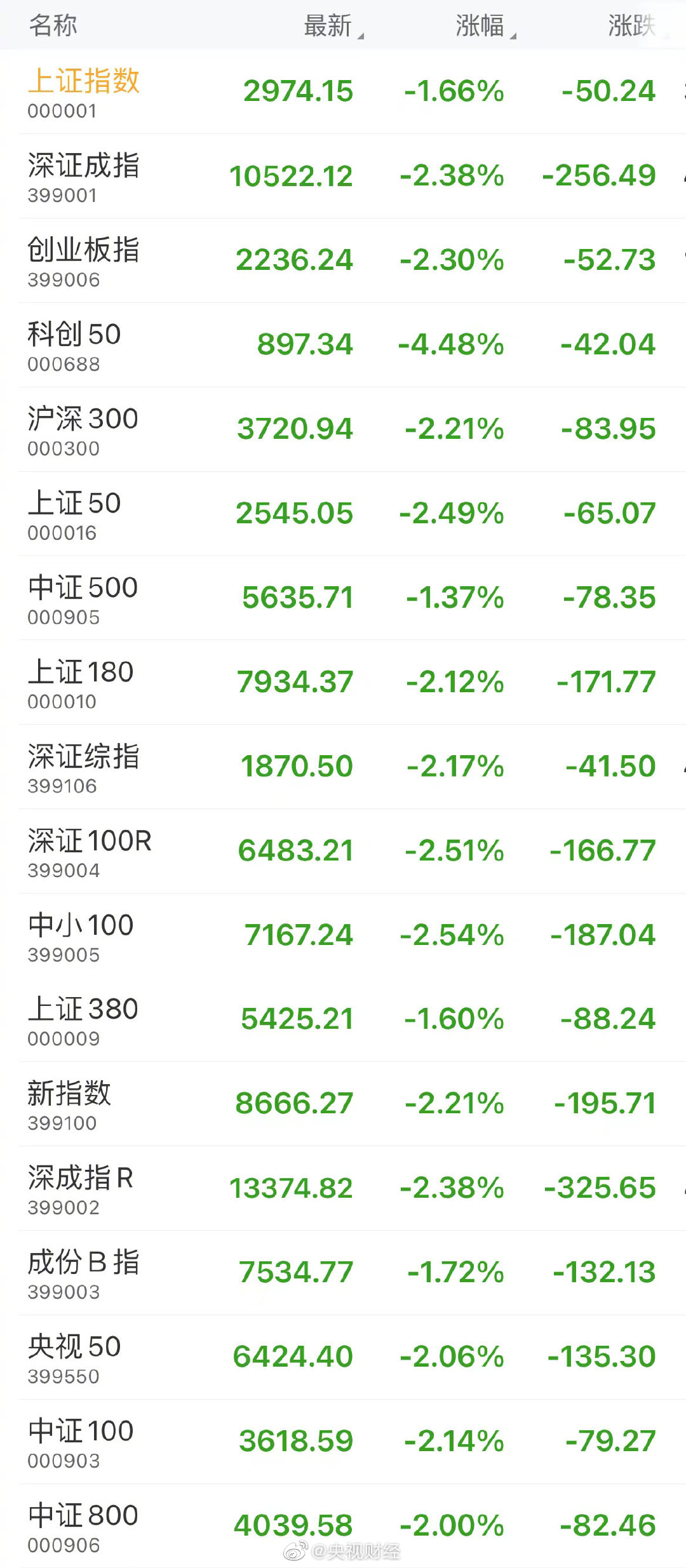Sort the list by 最新 column
The height and width of the screenshot is (1568, 686).
[333, 26]
